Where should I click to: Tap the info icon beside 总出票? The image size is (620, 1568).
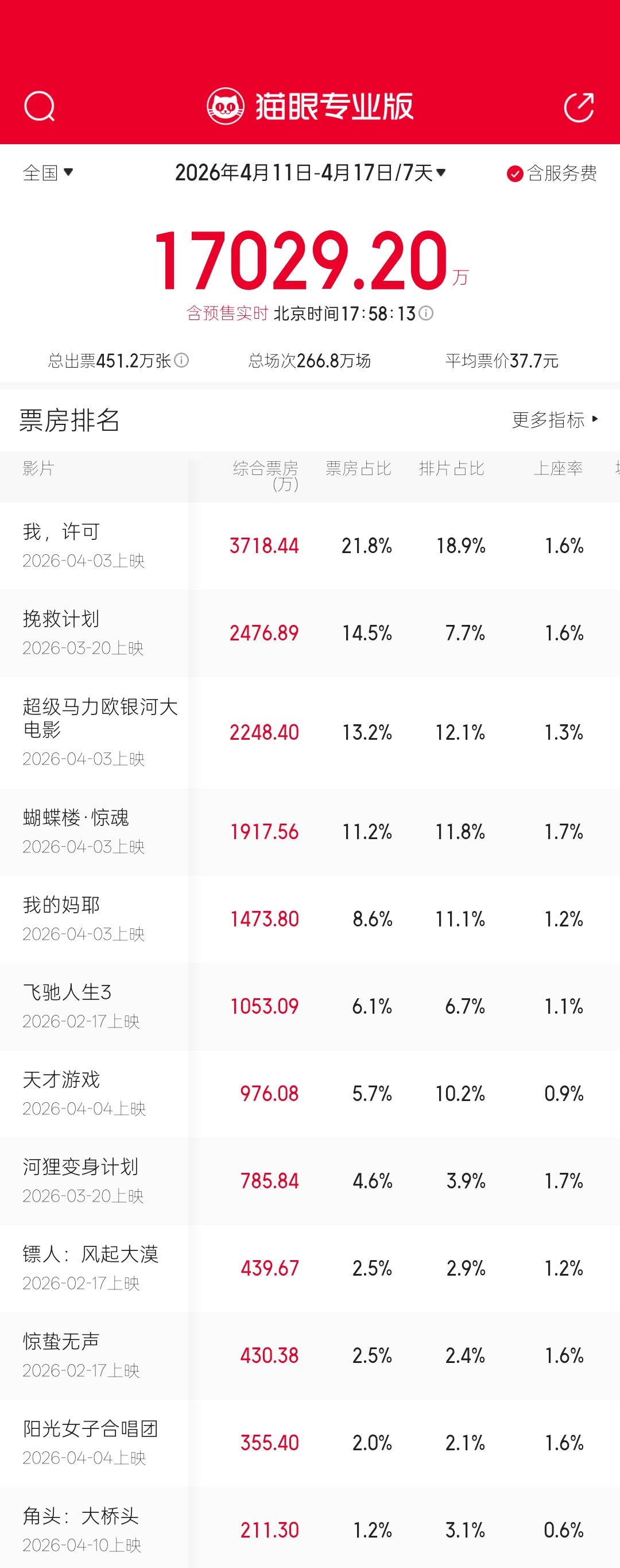click(x=181, y=360)
